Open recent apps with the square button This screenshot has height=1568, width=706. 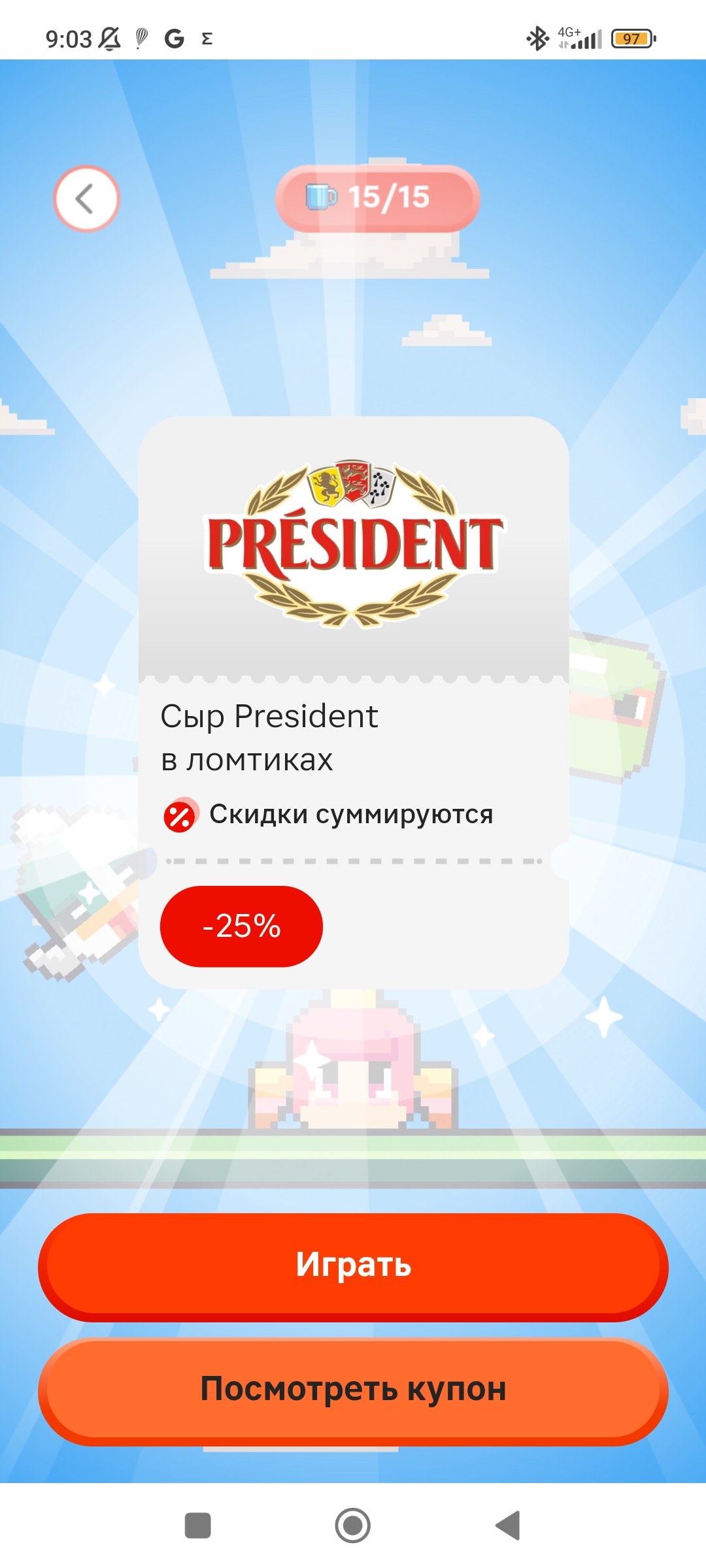click(198, 1526)
